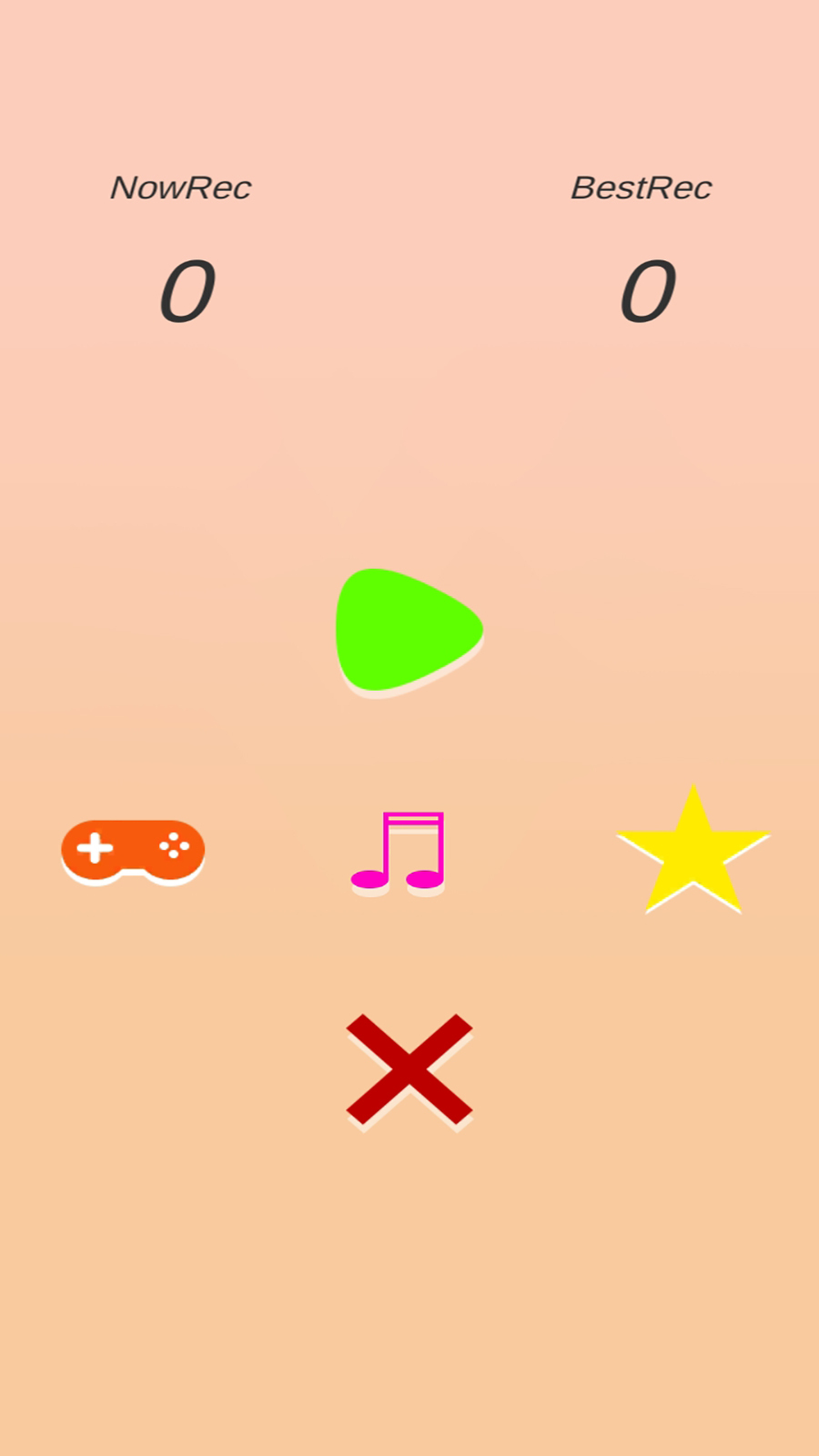The height and width of the screenshot is (1456, 819).
Task: Toggle music with the pink note icon
Action: click(x=399, y=852)
